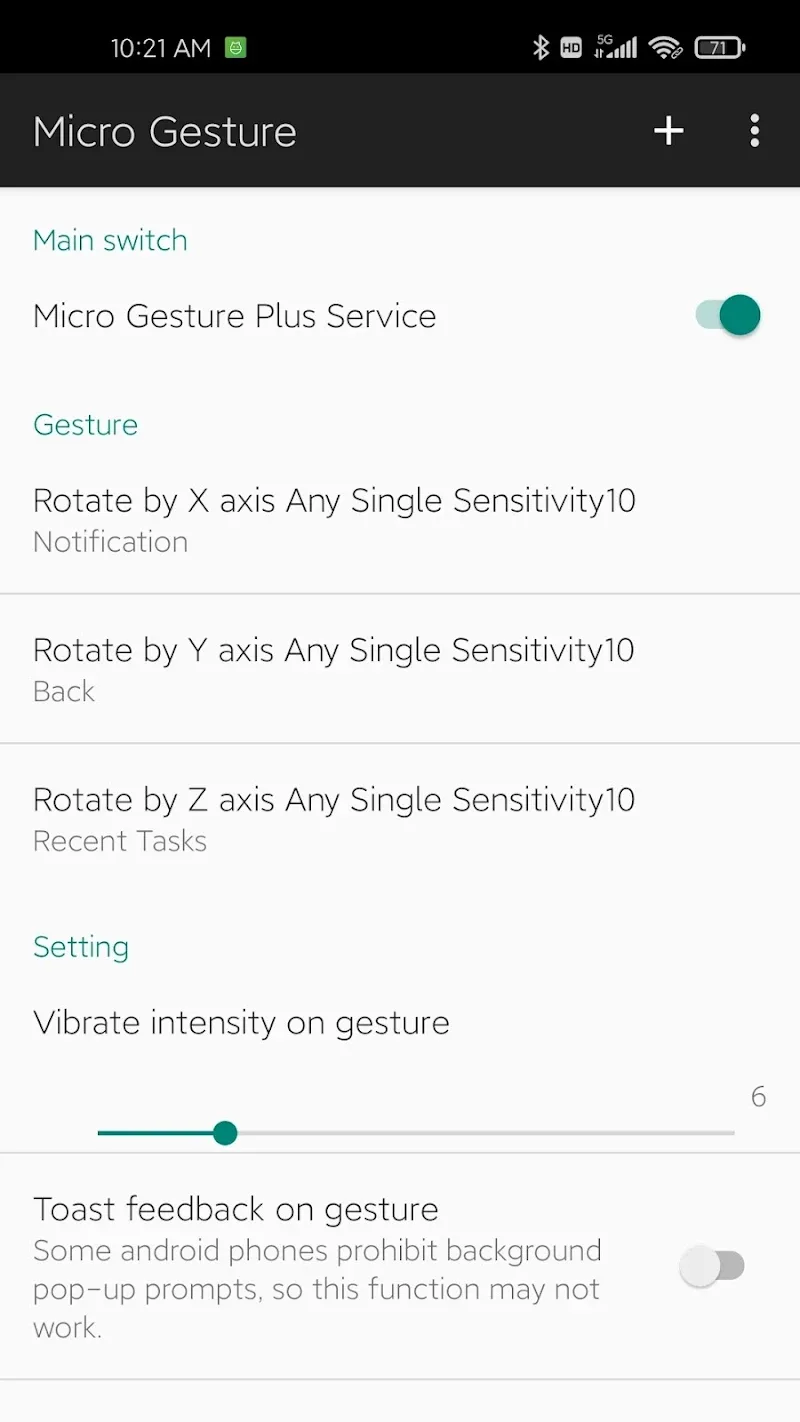Open the Rotate by Z axis gesture
This screenshot has height=1422, width=800.
point(334,819)
